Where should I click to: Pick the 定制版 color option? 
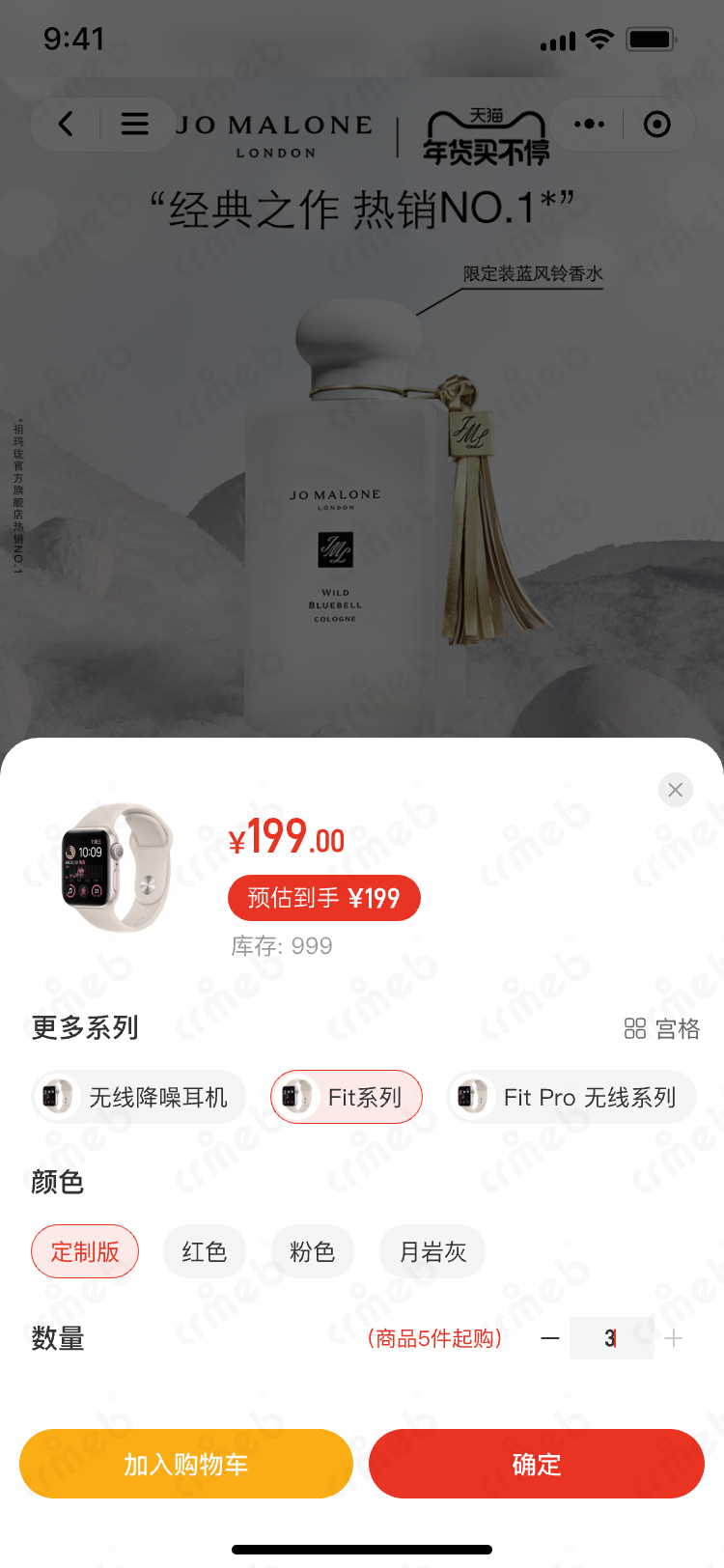click(x=85, y=1251)
